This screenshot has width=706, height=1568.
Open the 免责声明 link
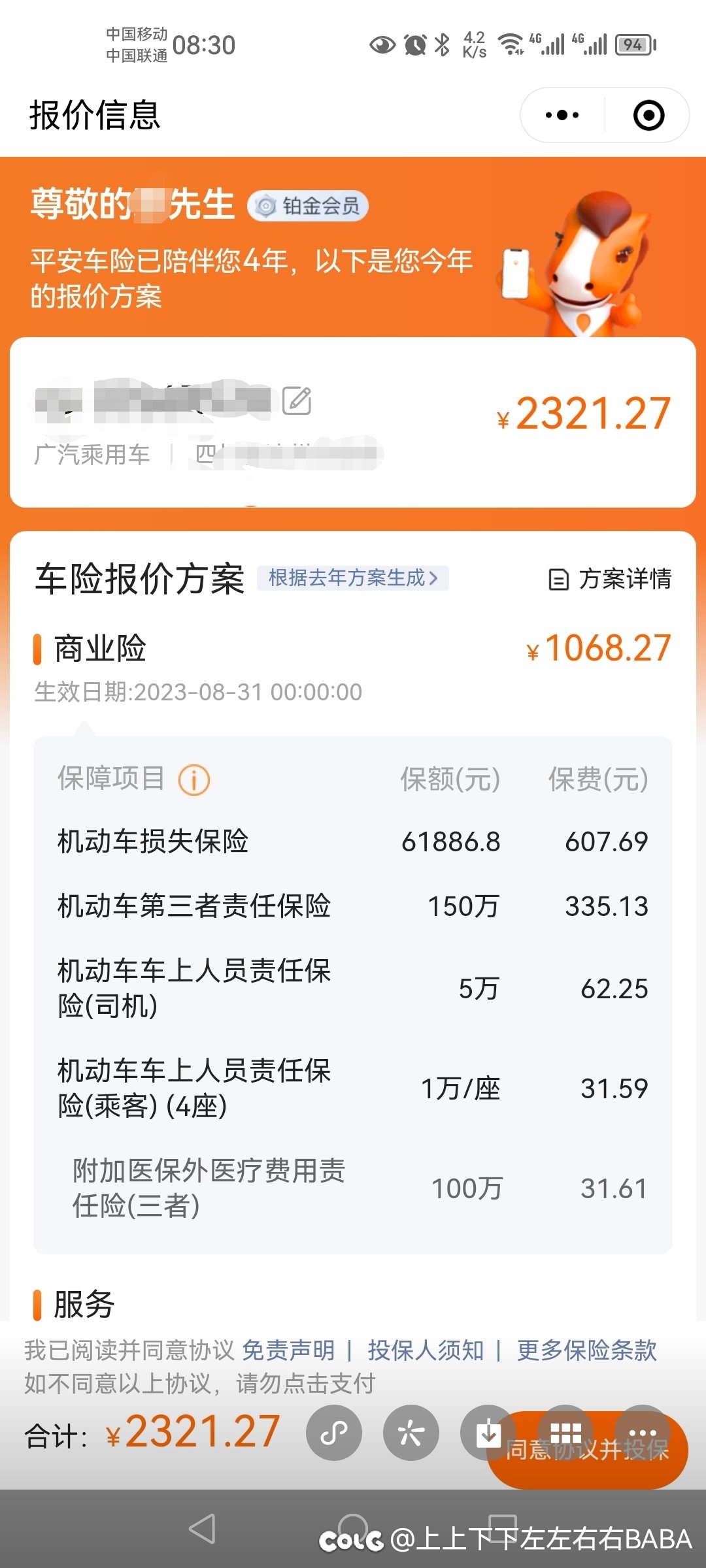coord(288,1350)
